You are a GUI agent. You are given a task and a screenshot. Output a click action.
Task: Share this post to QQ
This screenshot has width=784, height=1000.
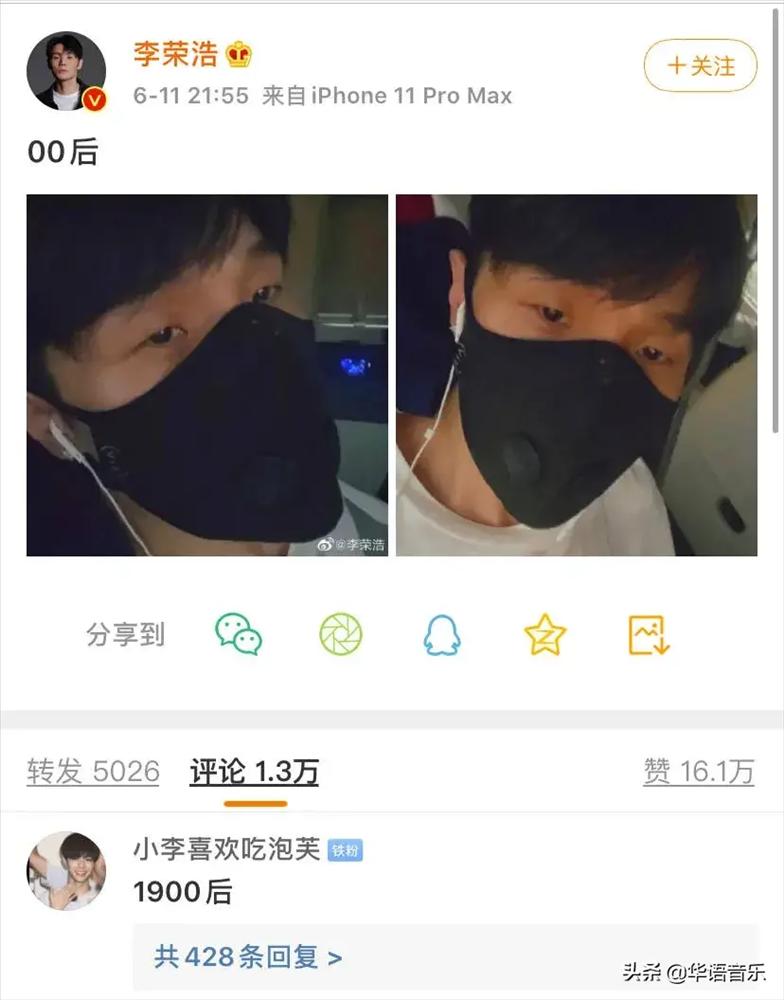click(442, 634)
